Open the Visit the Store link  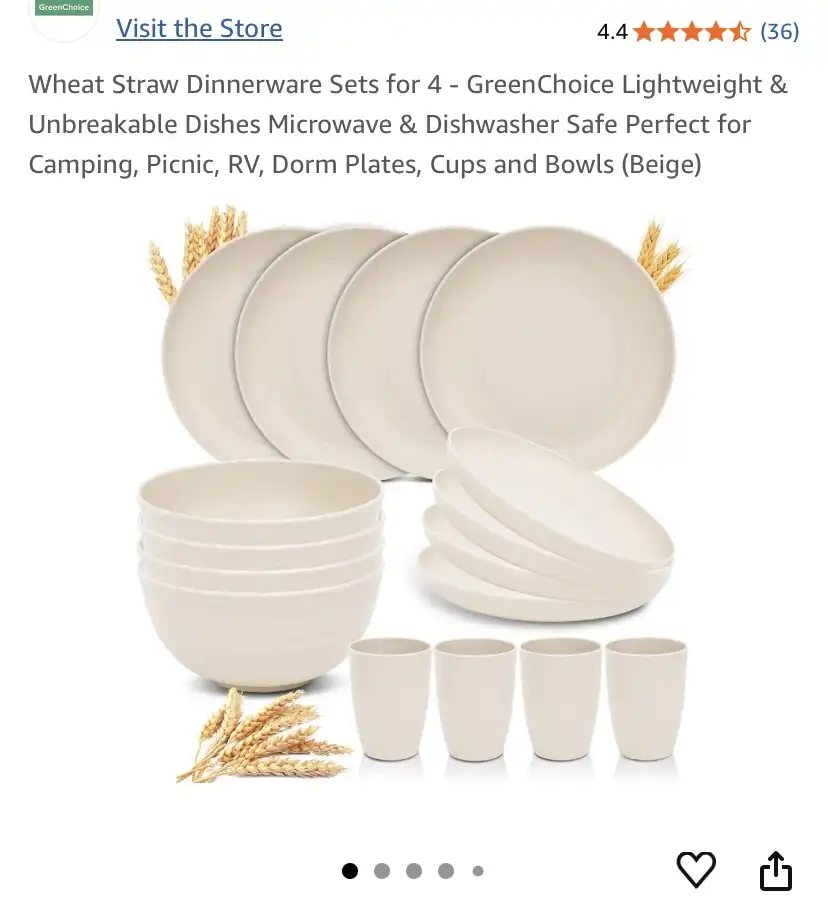click(199, 28)
